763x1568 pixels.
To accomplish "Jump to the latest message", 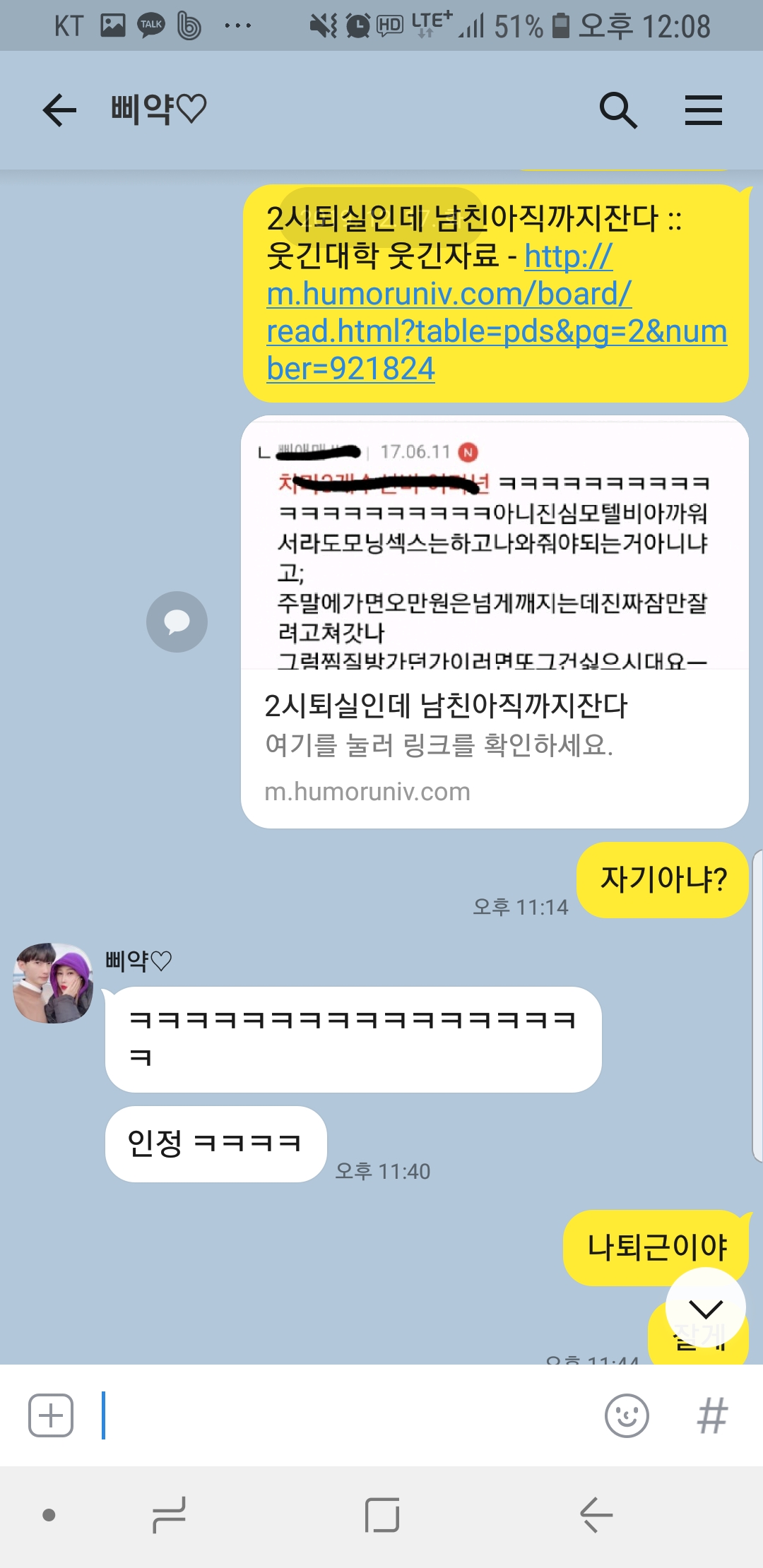I will (705, 1308).
